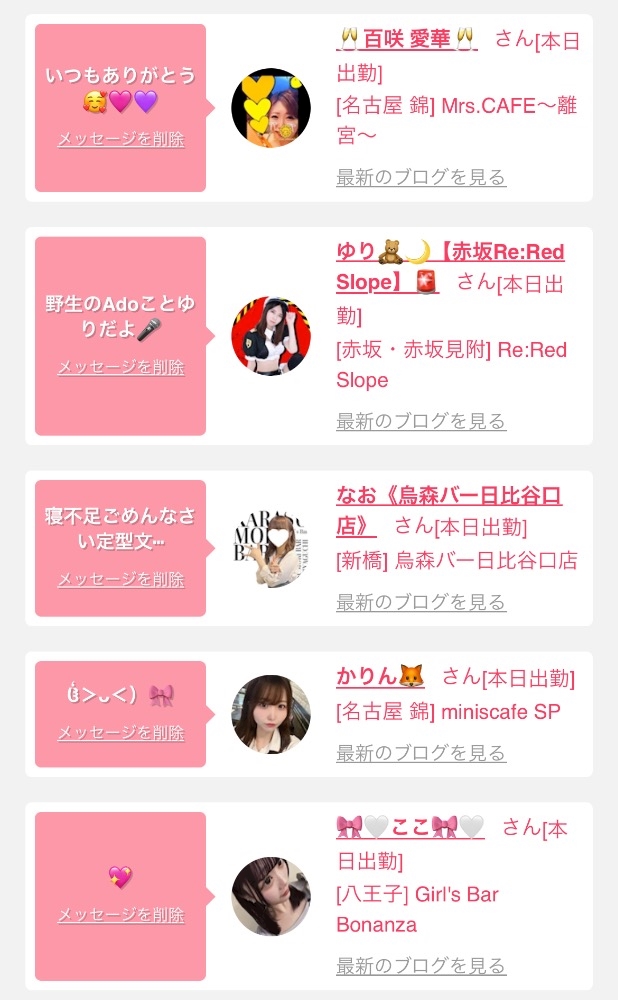The image size is (618, 1000).
Task: Open ゆり【赤坂Re:Red Slope】 profile link
Action: tap(450, 267)
